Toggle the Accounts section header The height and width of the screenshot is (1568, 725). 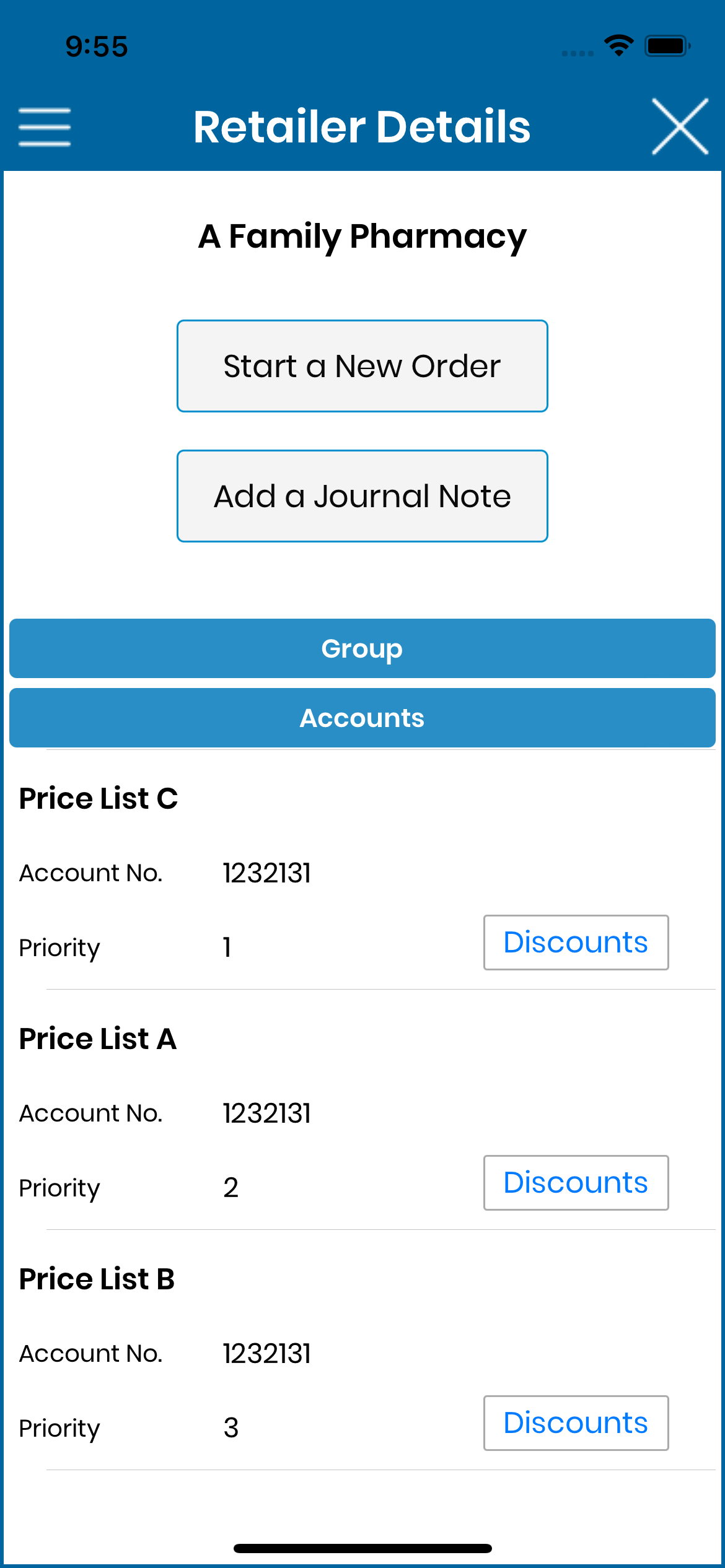coord(362,718)
